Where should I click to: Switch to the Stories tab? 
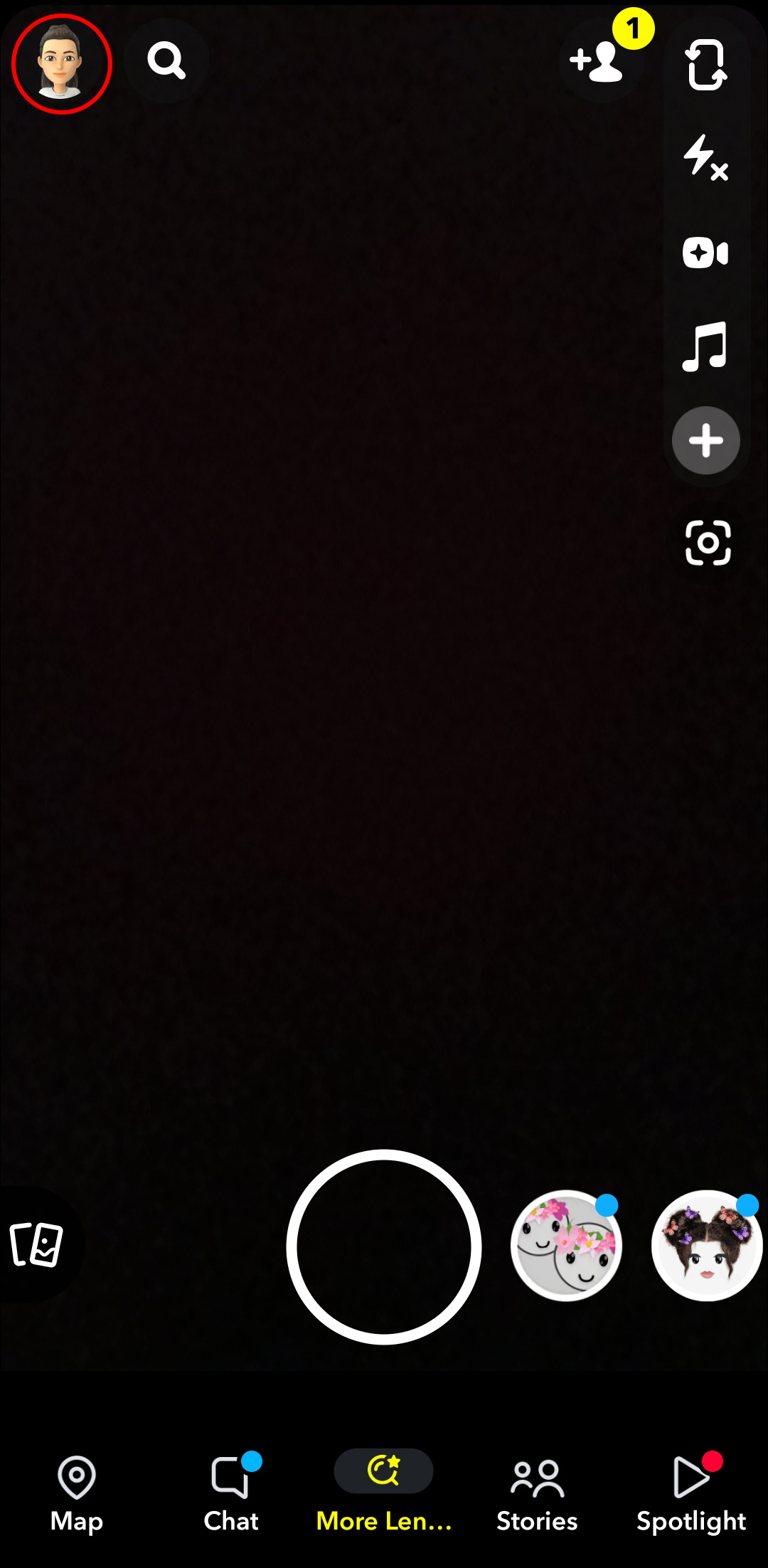coord(537,1493)
